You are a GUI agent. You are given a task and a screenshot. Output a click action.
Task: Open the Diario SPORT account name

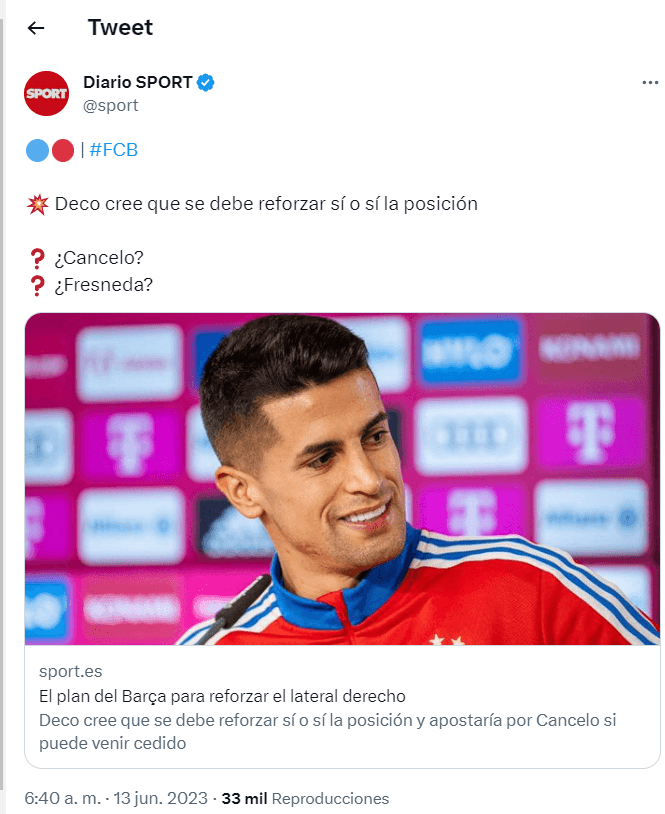click(138, 82)
